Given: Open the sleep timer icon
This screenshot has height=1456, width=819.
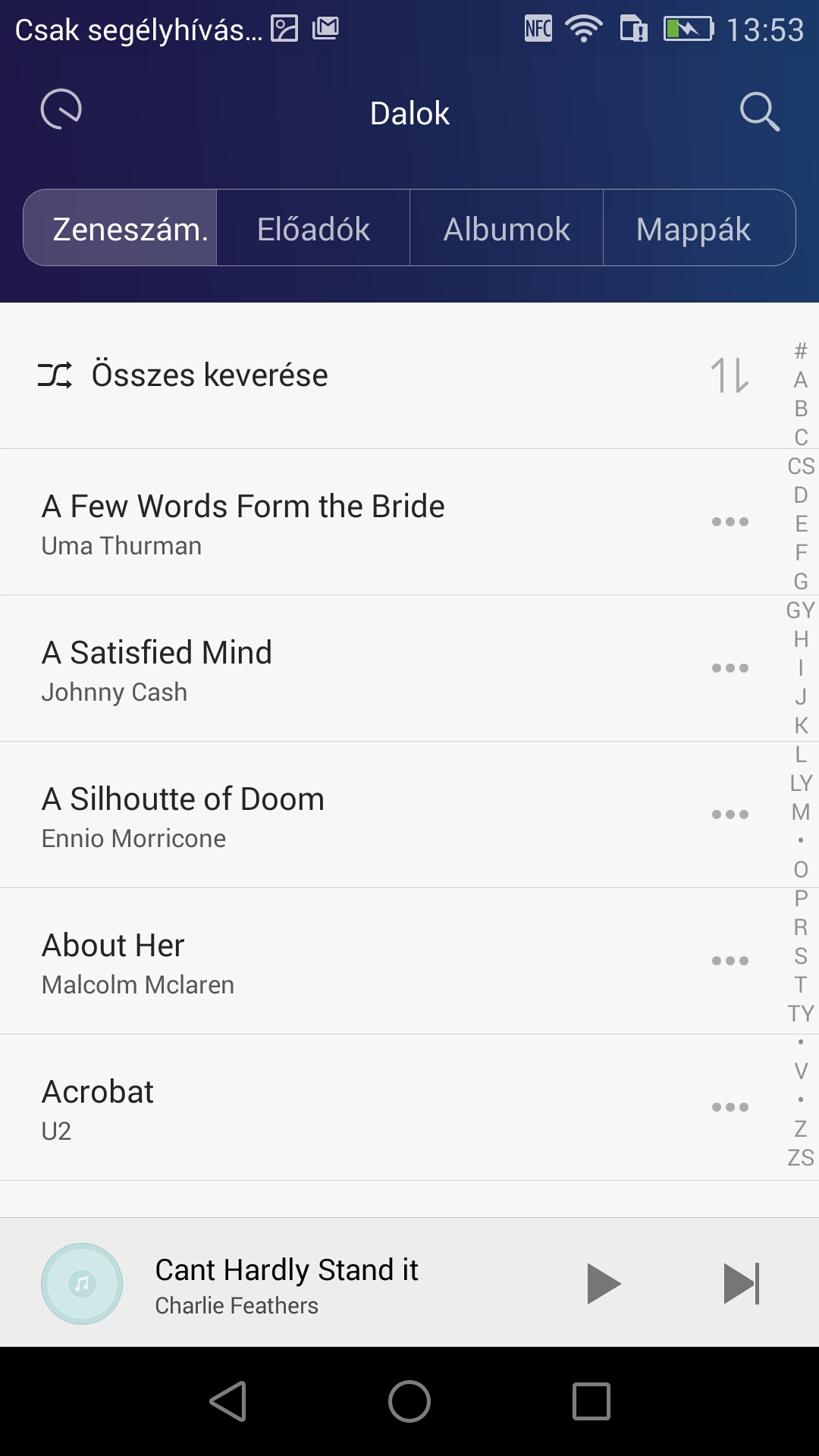Looking at the screenshot, I should tap(61, 110).
